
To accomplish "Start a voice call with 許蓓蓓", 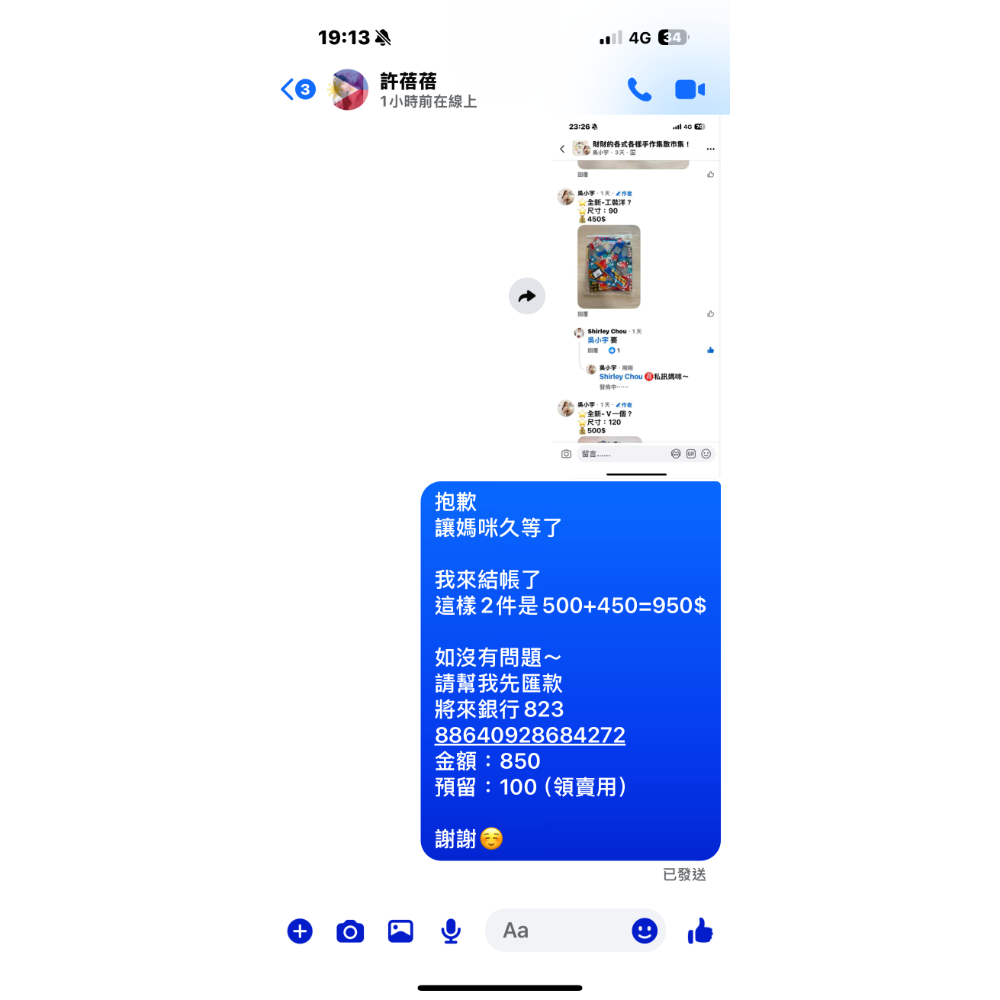I will coord(639,90).
